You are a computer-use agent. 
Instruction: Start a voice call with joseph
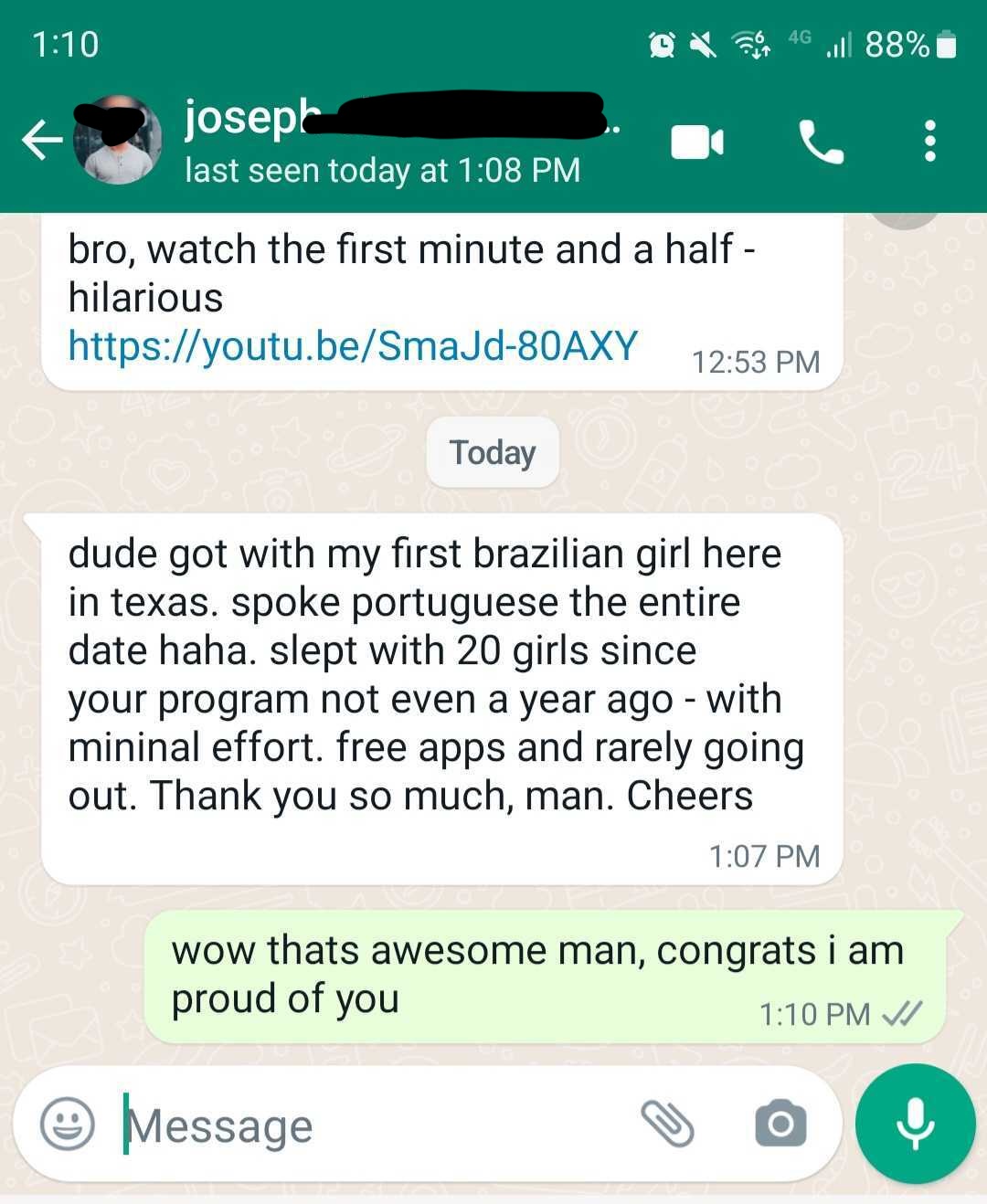click(821, 143)
